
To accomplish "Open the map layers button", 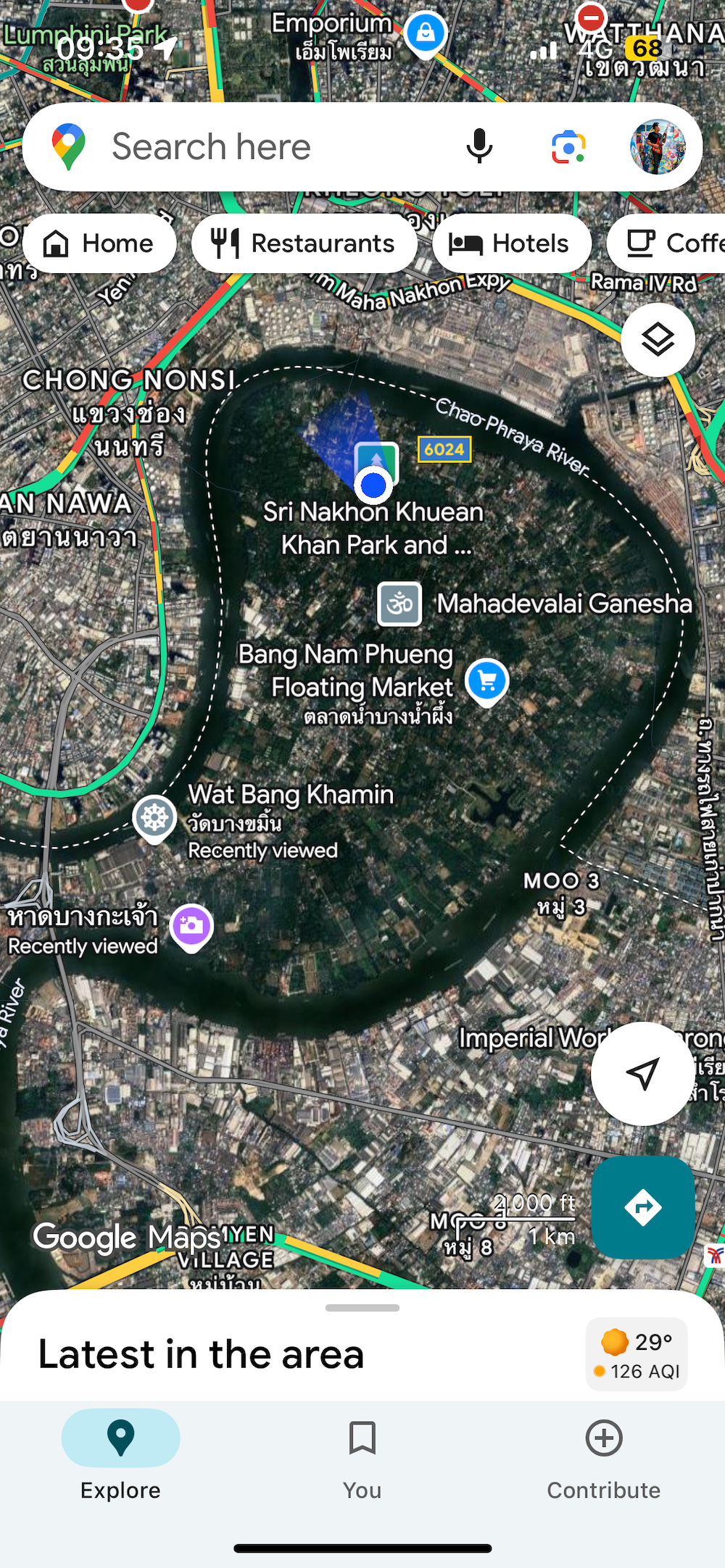I will (658, 340).
